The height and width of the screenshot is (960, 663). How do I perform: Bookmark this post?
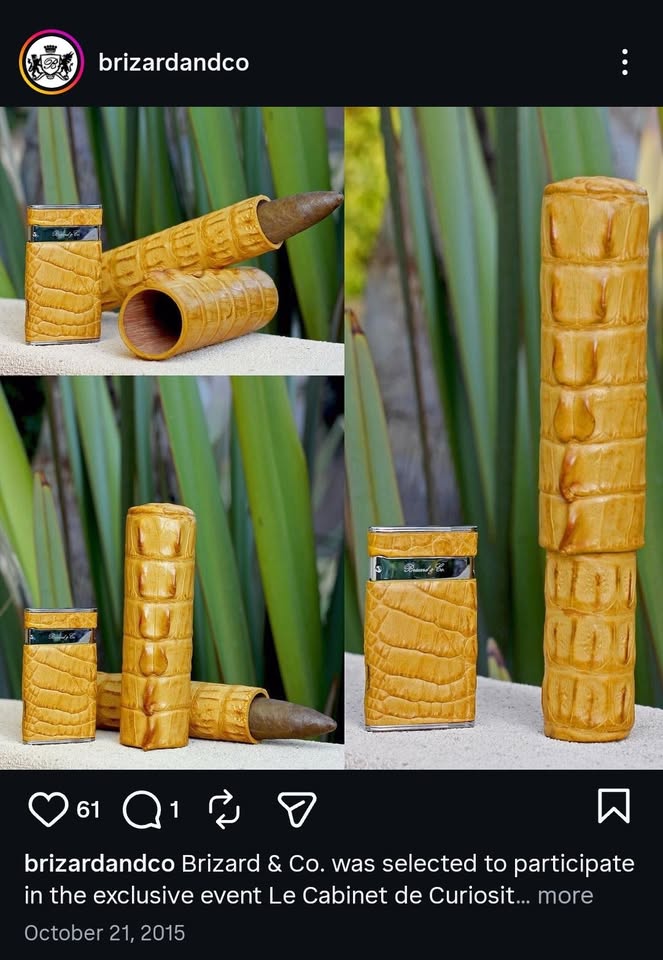(x=613, y=806)
